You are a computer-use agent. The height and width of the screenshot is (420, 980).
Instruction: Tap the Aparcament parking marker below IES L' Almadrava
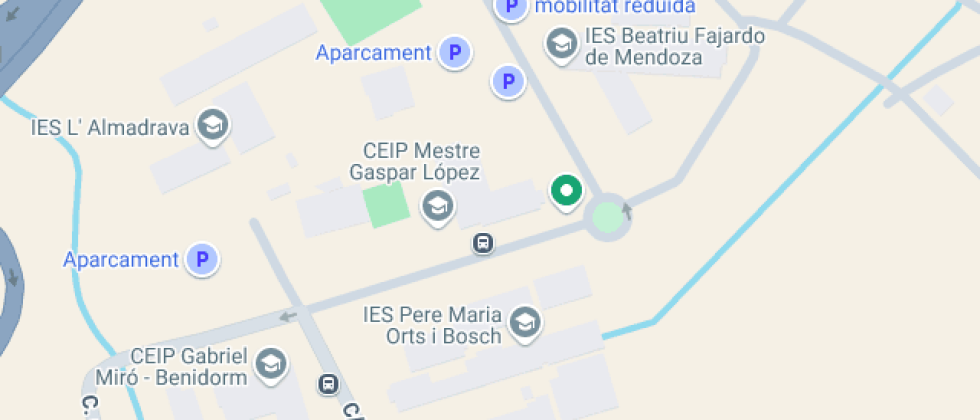(x=203, y=260)
